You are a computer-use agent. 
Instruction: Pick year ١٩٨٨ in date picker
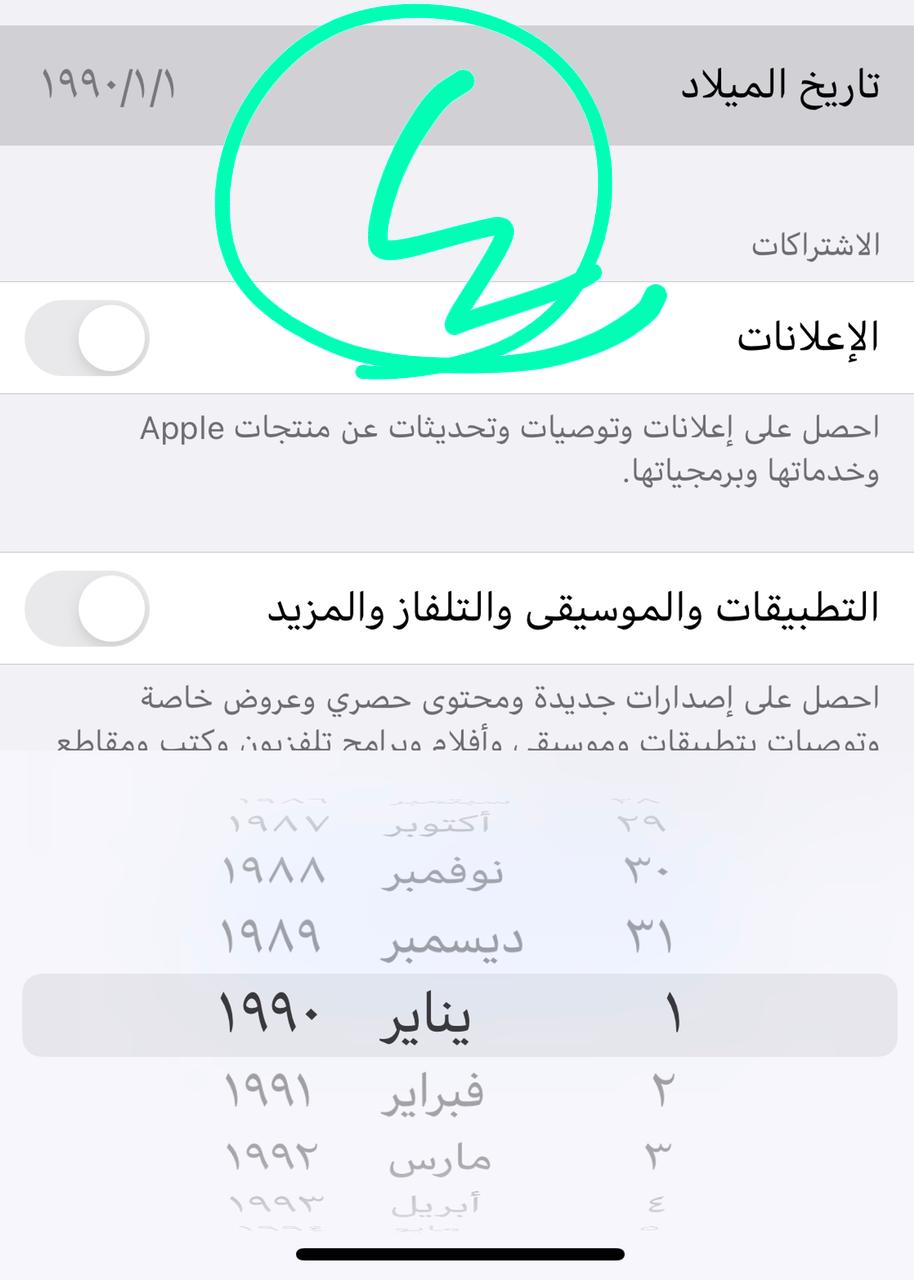coord(273,872)
